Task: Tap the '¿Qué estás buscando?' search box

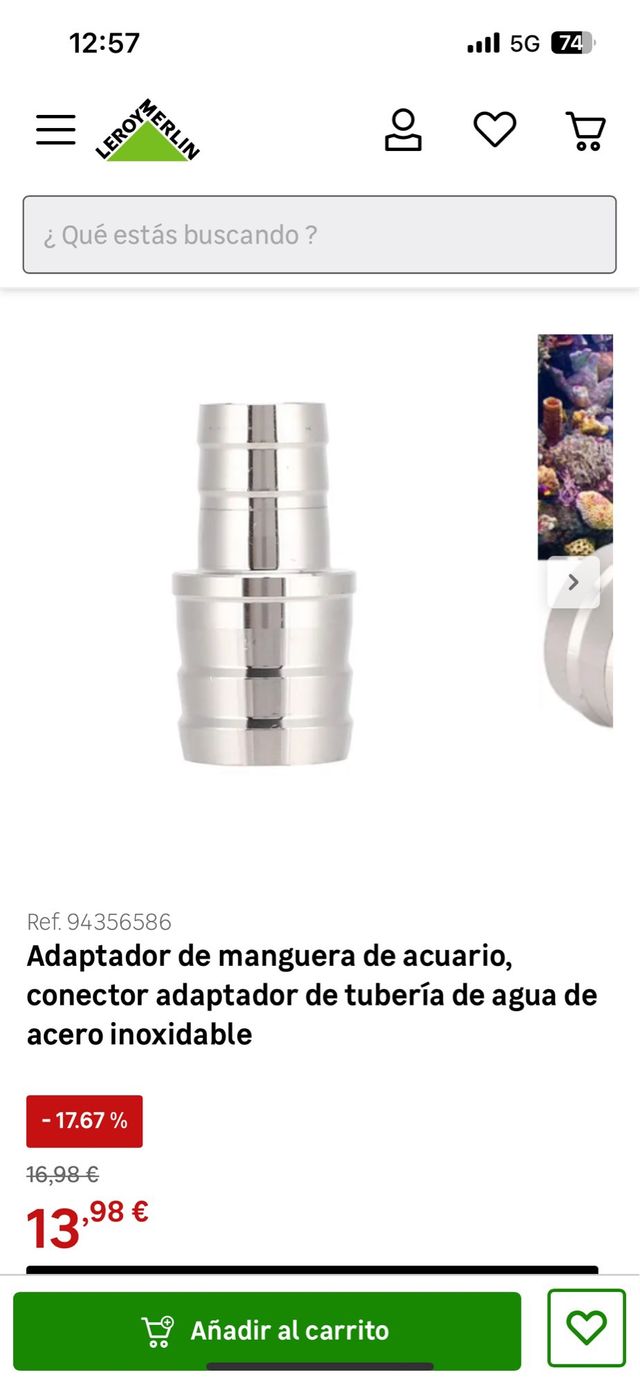Action: tap(320, 235)
